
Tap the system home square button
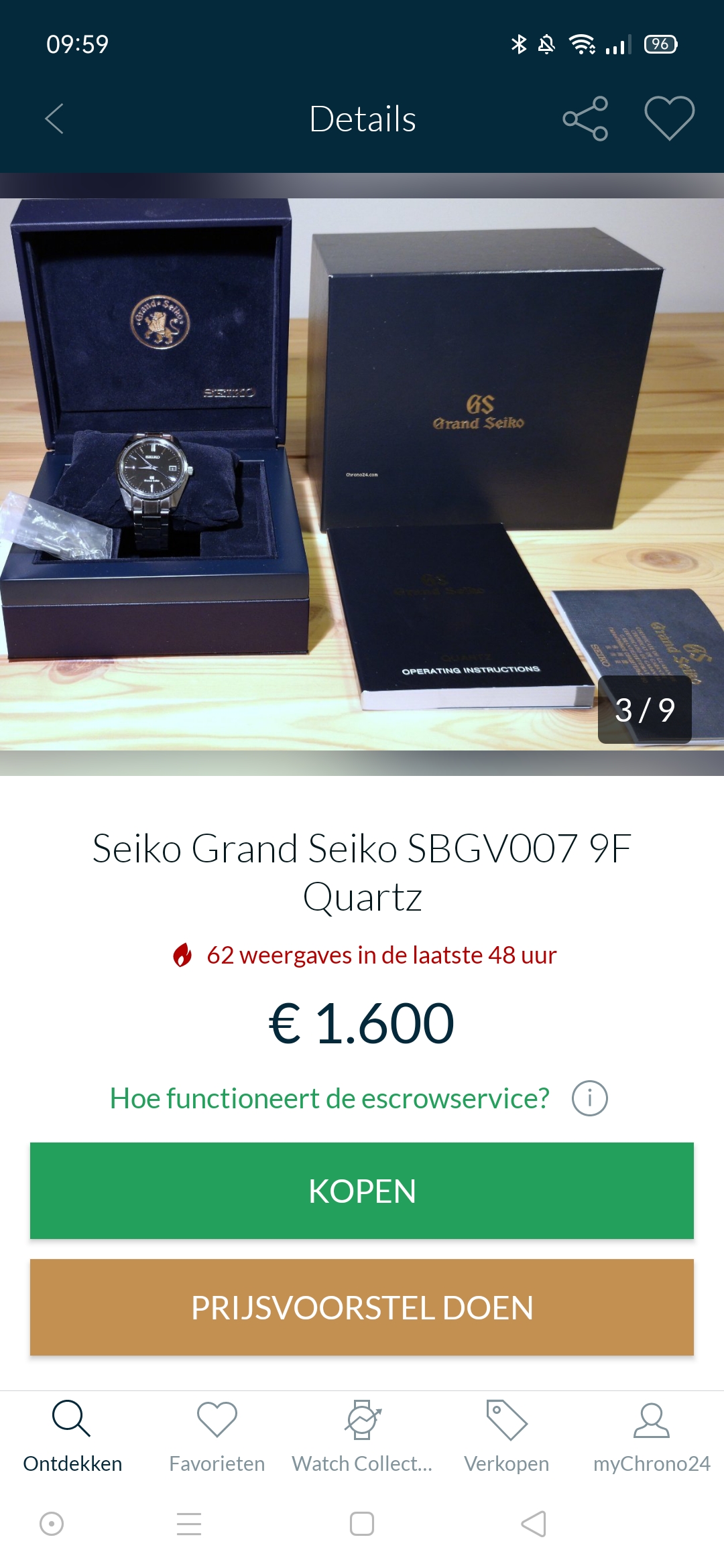pos(362,1524)
